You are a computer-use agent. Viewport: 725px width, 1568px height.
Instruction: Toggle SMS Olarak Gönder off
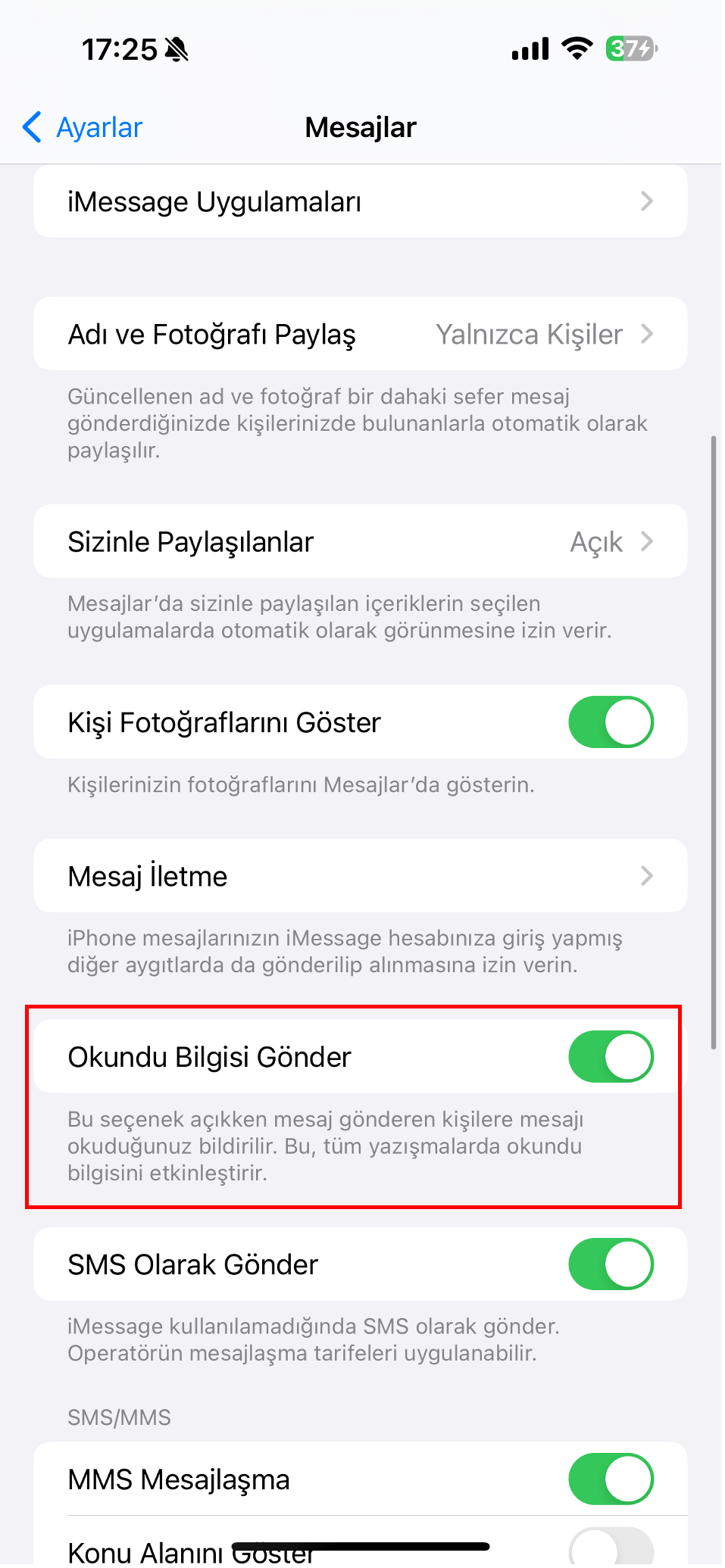tap(611, 1264)
